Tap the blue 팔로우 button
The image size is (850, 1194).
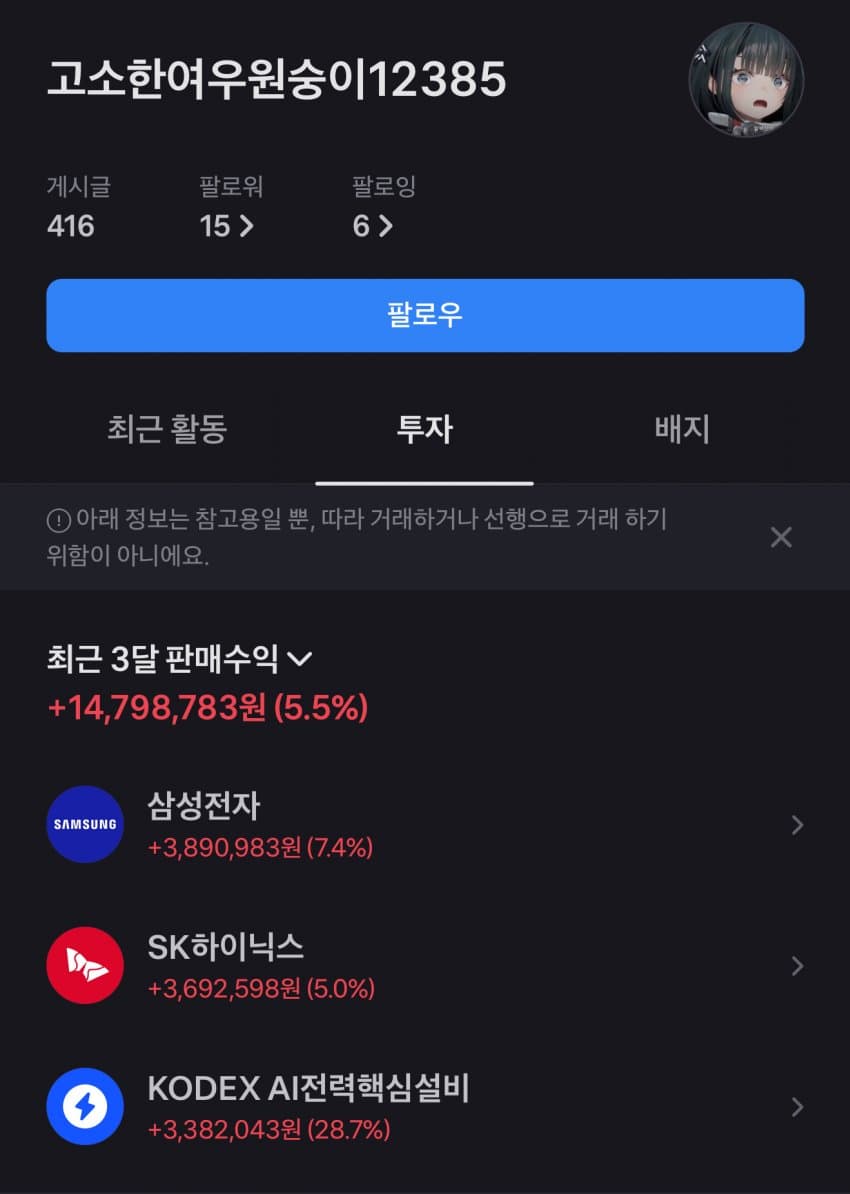(x=425, y=315)
